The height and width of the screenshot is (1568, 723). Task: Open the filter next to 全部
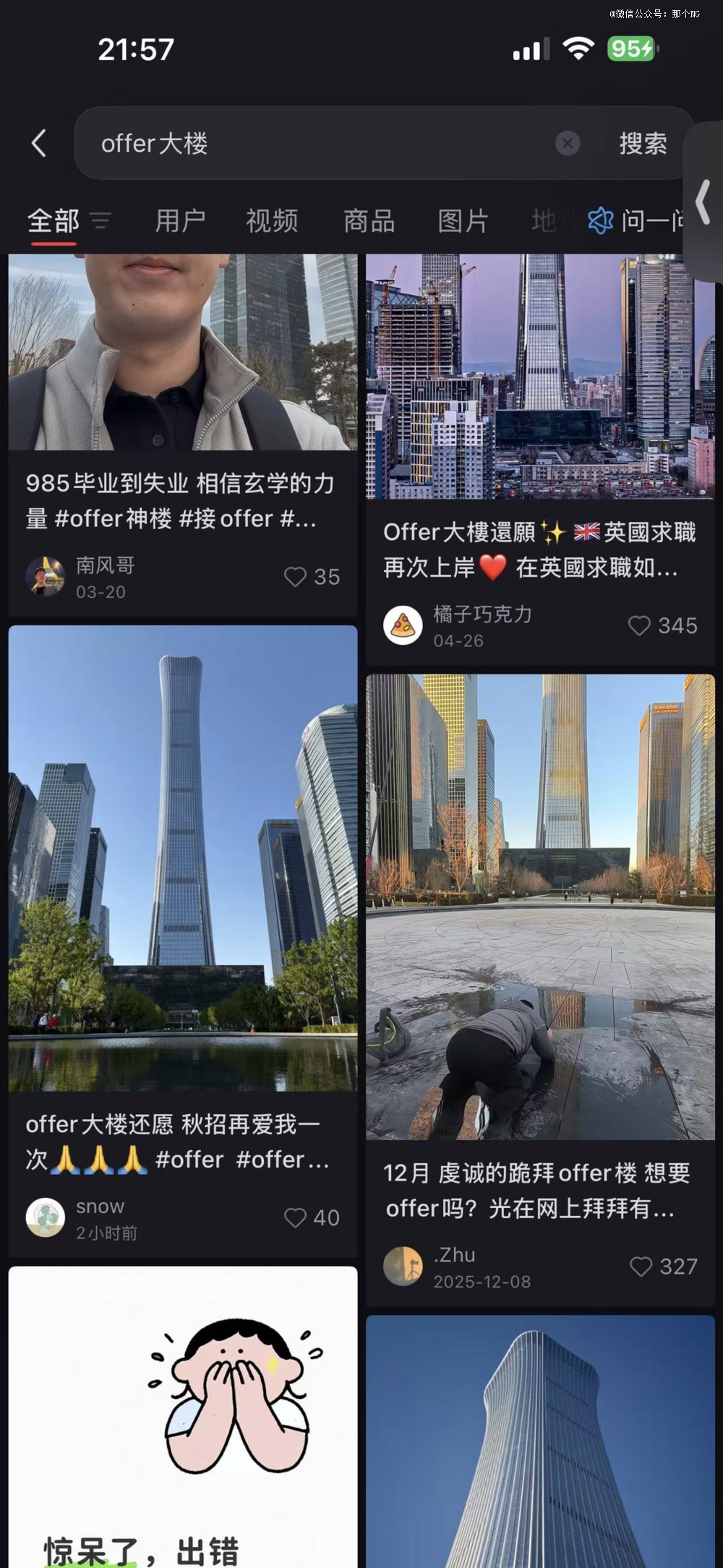tap(100, 220)
